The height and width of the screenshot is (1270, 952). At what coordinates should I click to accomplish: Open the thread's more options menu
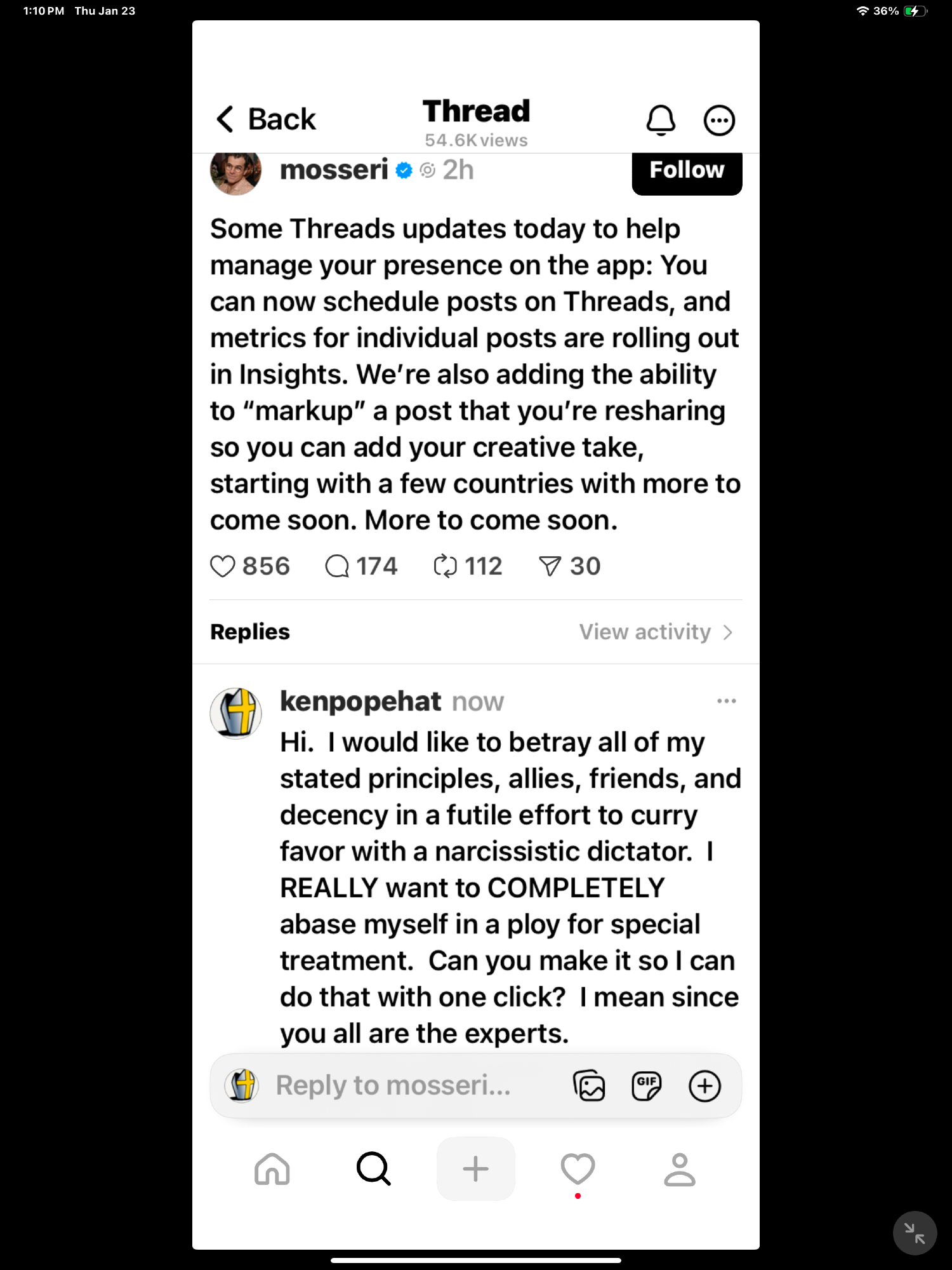719,120
